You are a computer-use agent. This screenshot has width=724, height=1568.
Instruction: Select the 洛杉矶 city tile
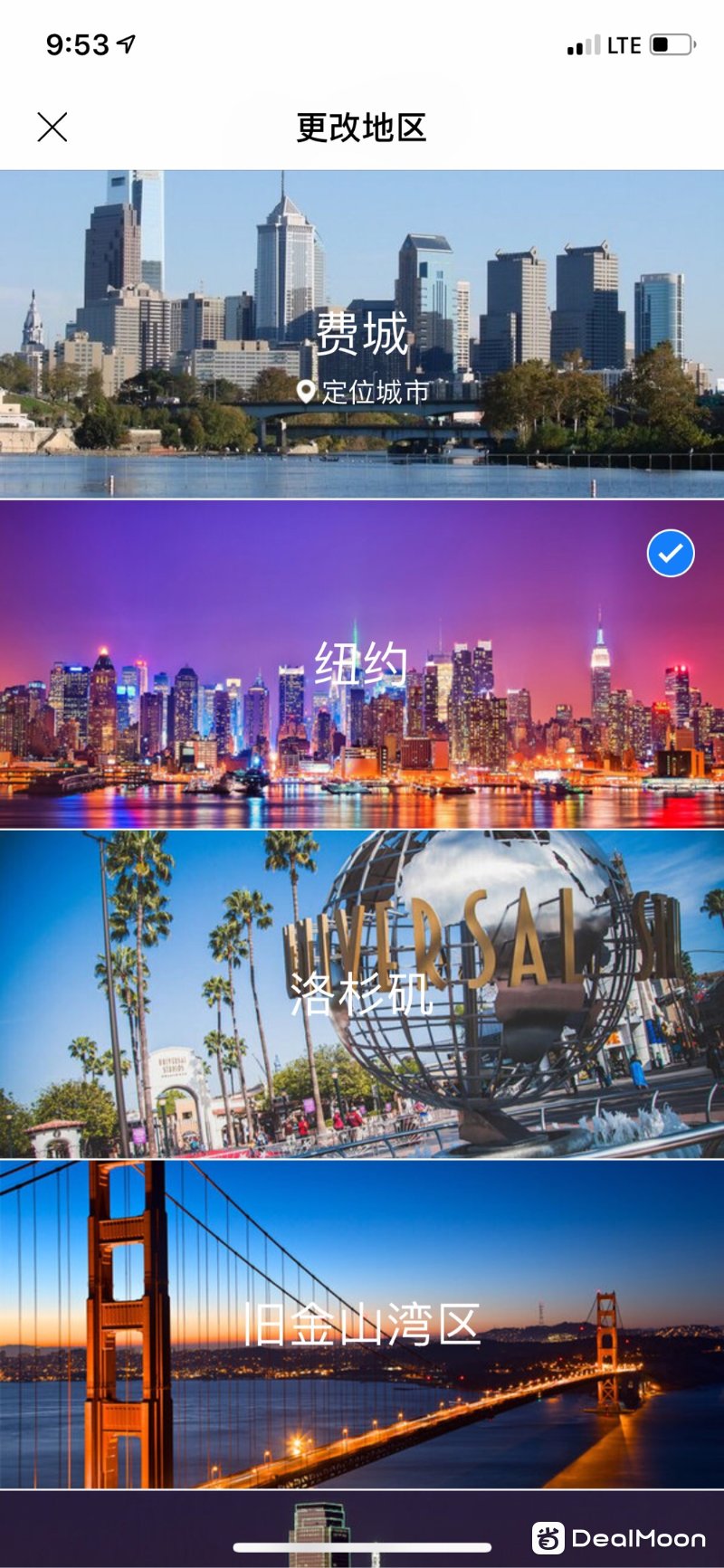[362, 994]
